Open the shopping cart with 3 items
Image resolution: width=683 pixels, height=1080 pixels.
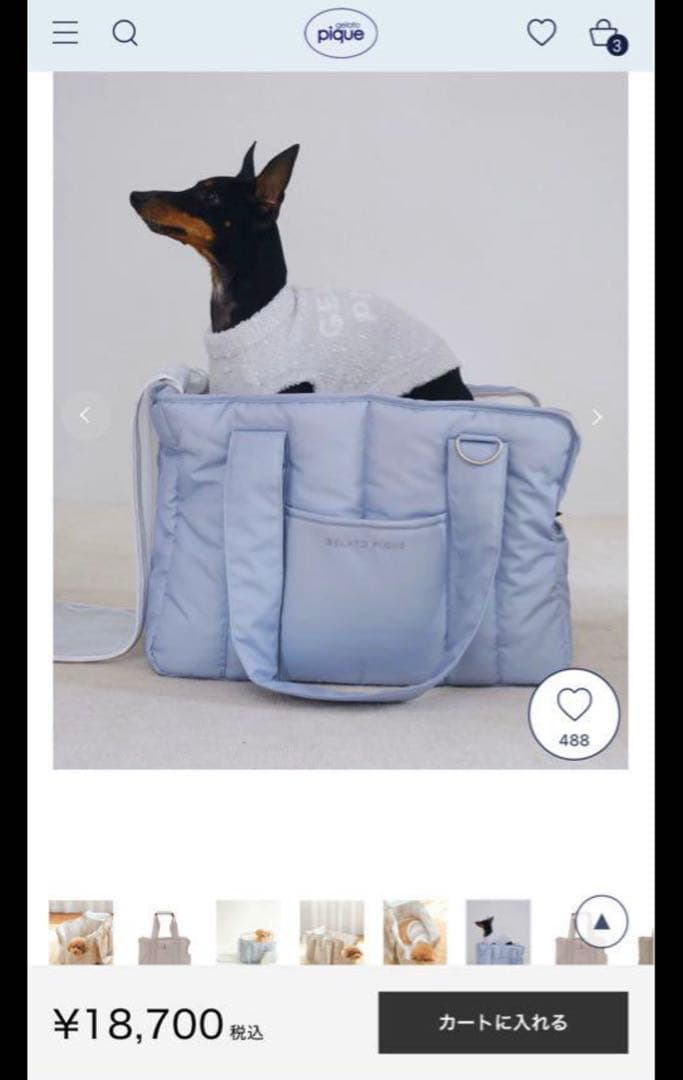[604, 35]
